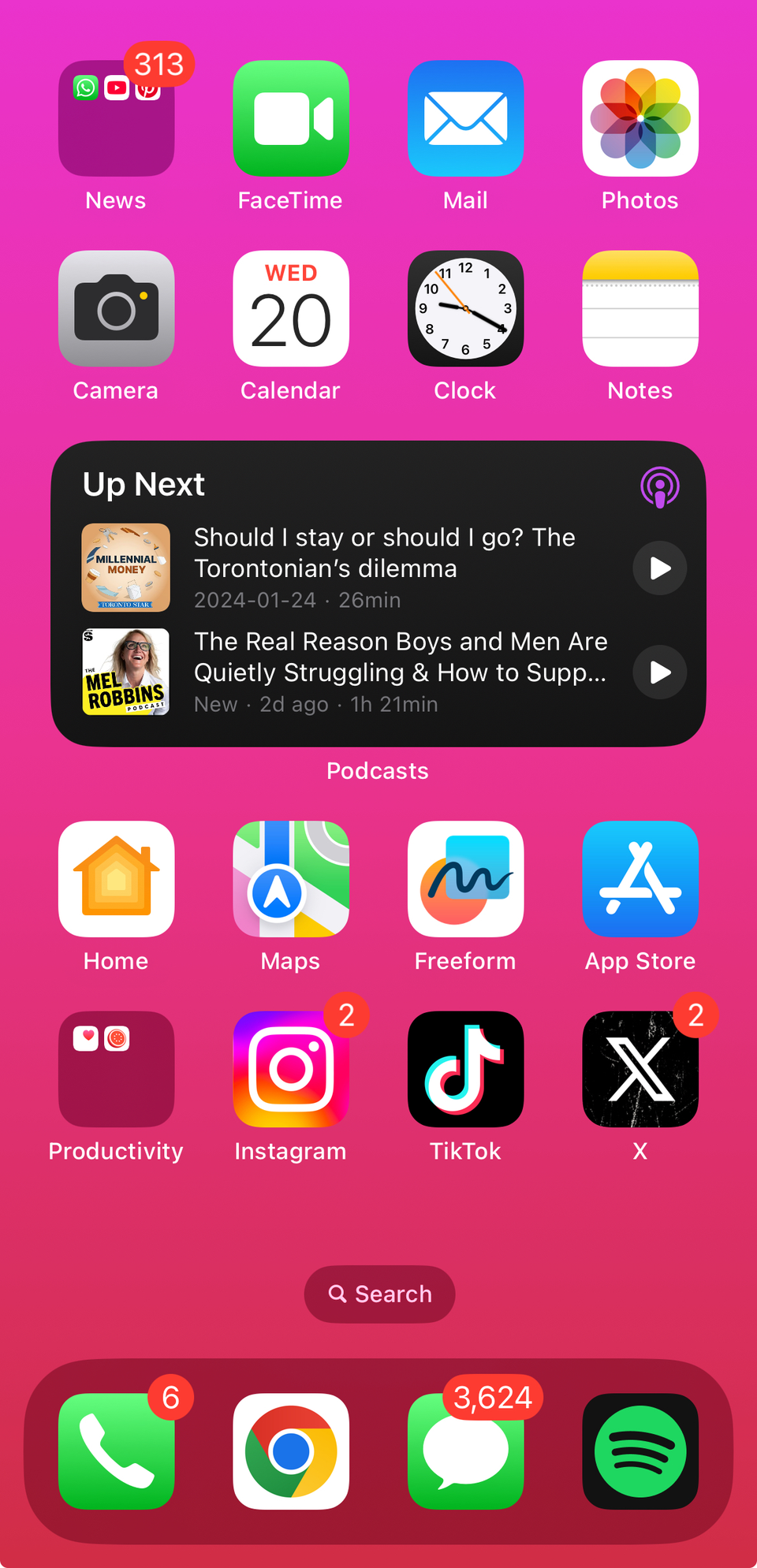The height and width of the screenshot is (1568, 757).
Task: Open the Productivity folder
Action: point(116,1069)
